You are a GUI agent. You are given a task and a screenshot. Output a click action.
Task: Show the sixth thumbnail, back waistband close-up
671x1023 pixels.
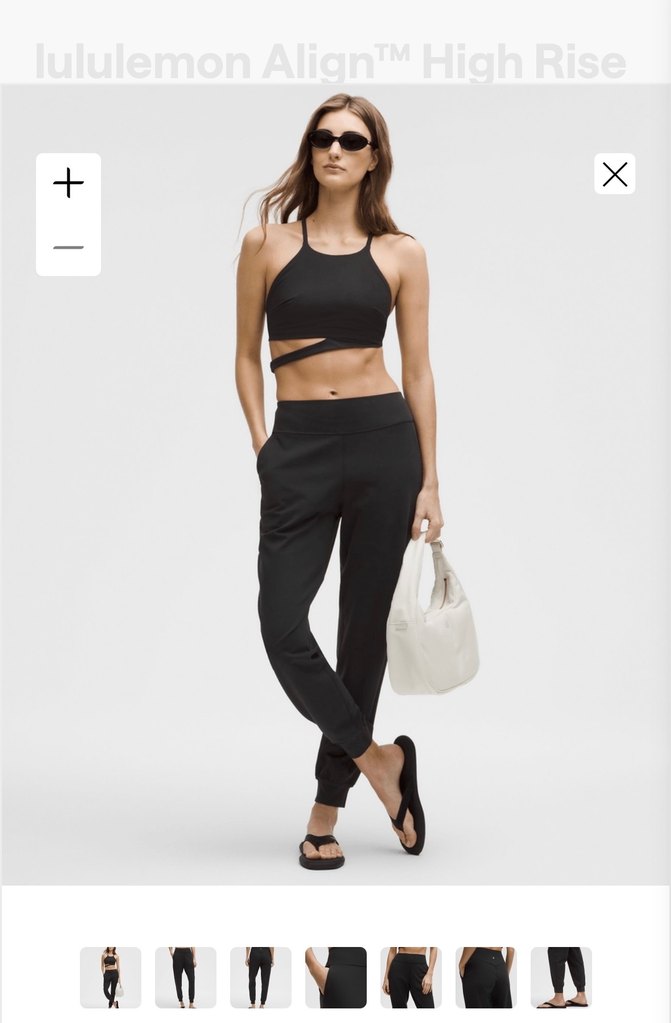tap(485, 977)
